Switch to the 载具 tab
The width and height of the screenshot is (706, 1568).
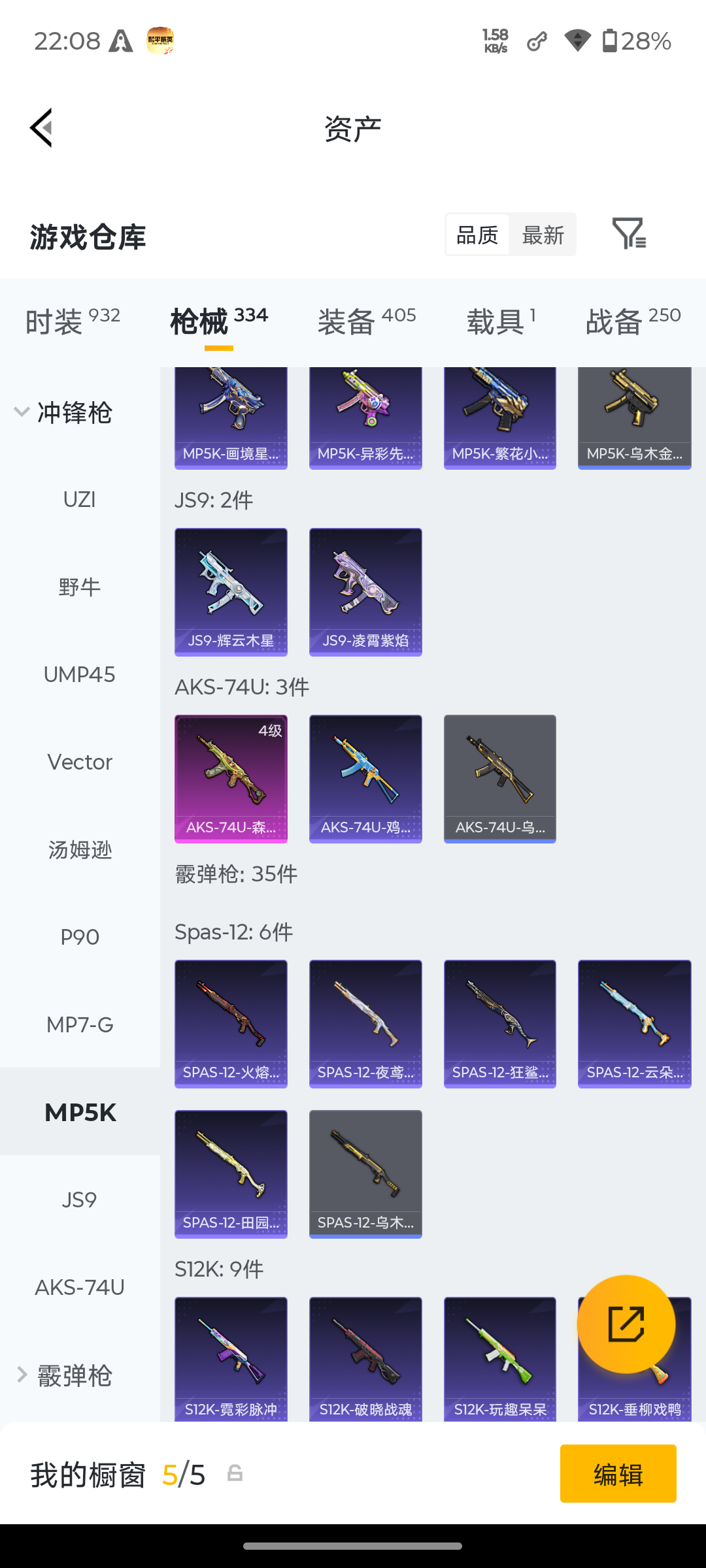point(501,321)
